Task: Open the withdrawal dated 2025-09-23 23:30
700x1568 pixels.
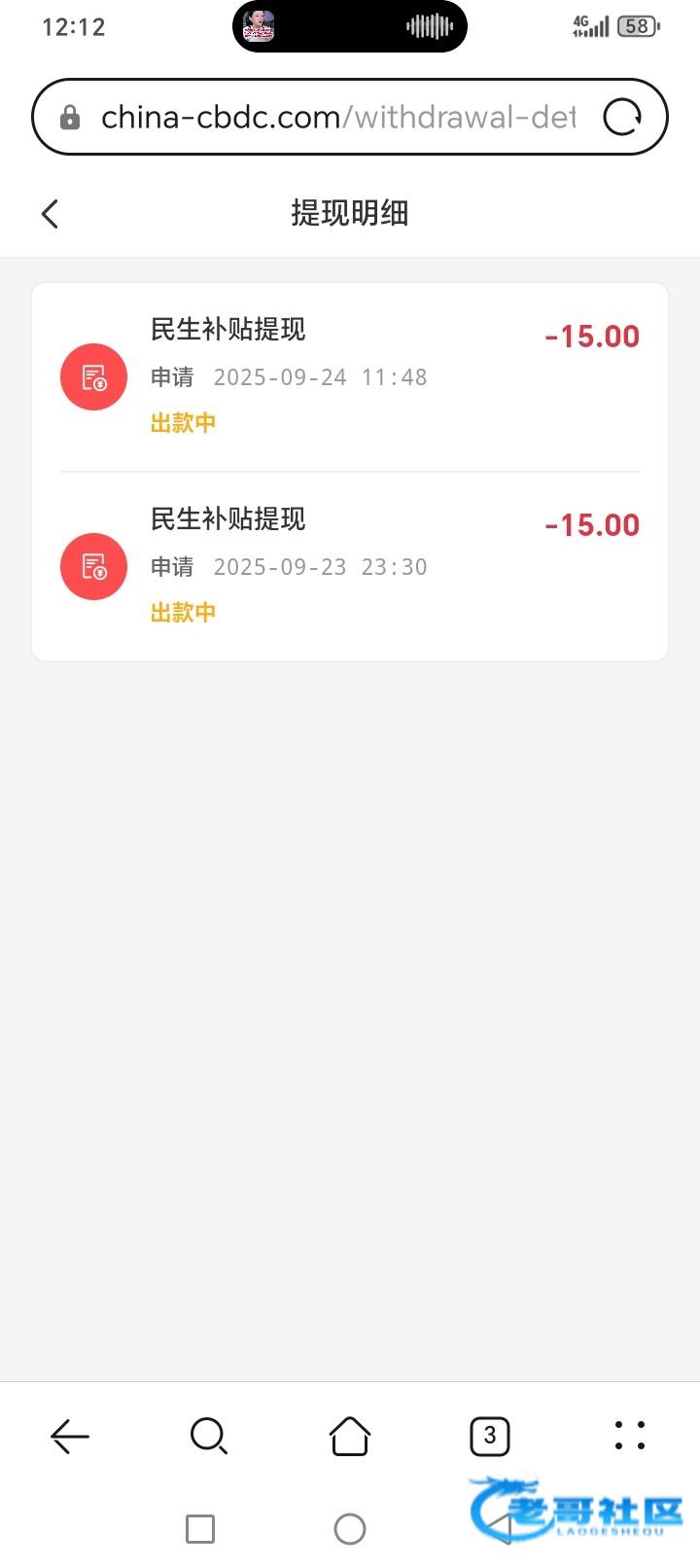Action: coord(350,566)
